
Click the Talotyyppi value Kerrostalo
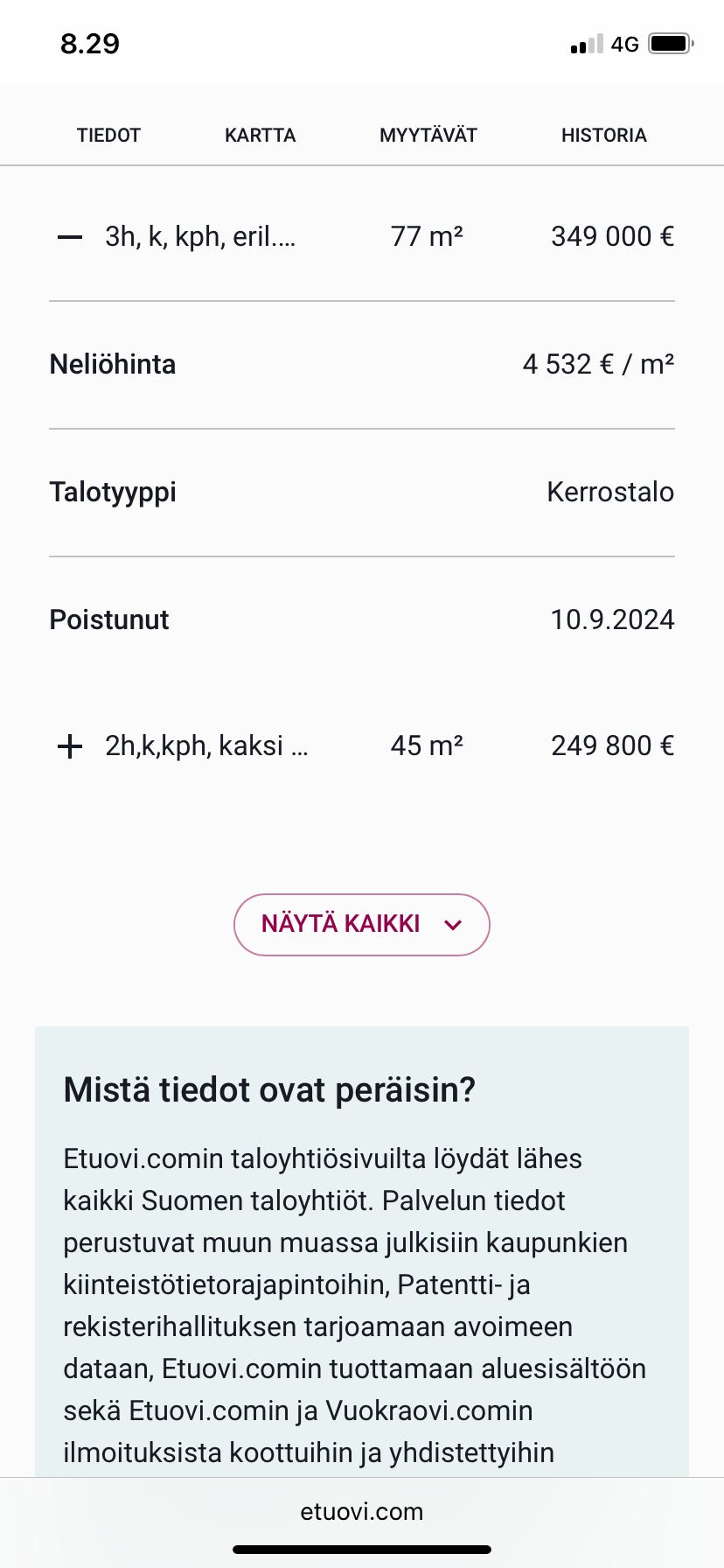(x=609, y=492)
